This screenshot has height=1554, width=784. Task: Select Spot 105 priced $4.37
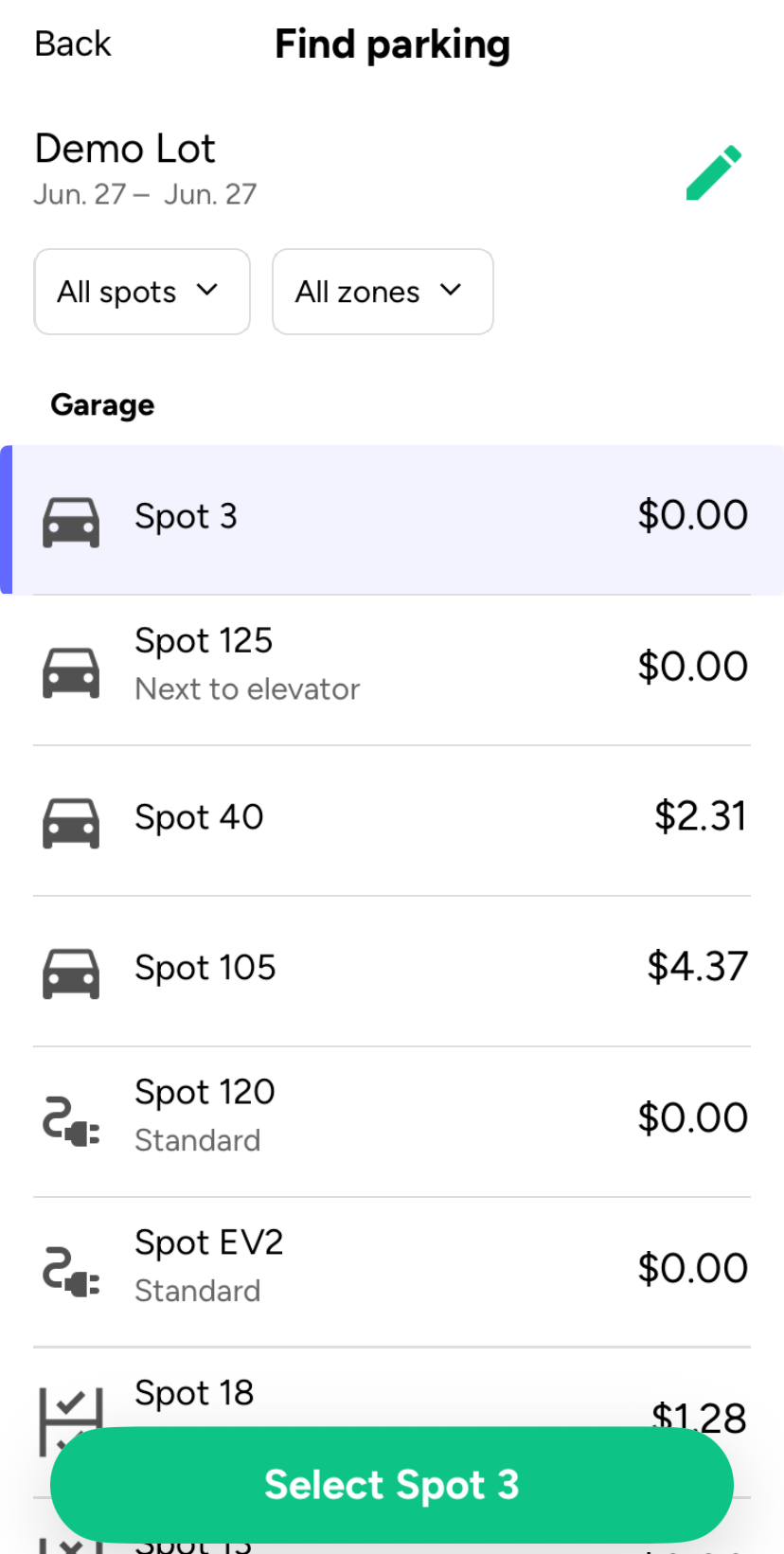392,972
